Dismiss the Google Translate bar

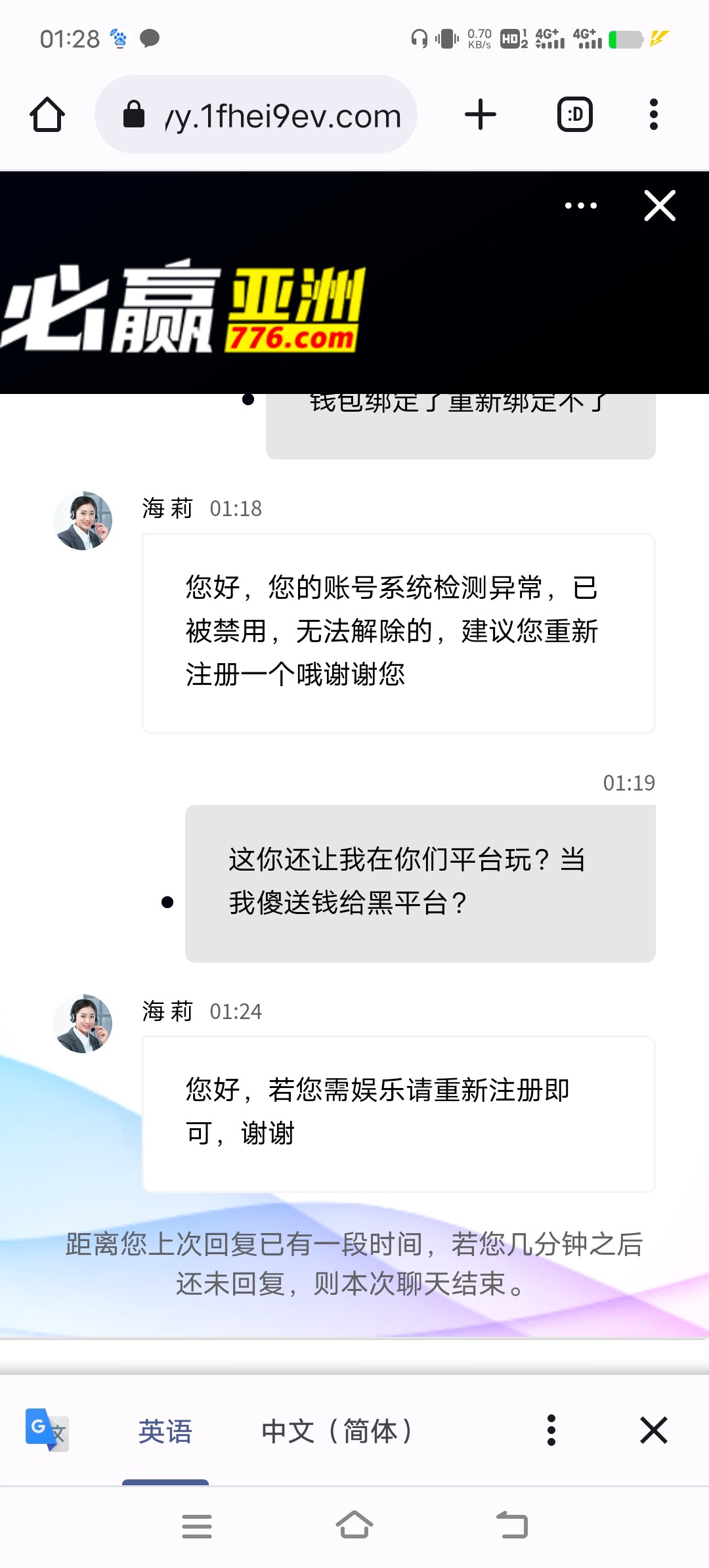tap(654, 1431)
